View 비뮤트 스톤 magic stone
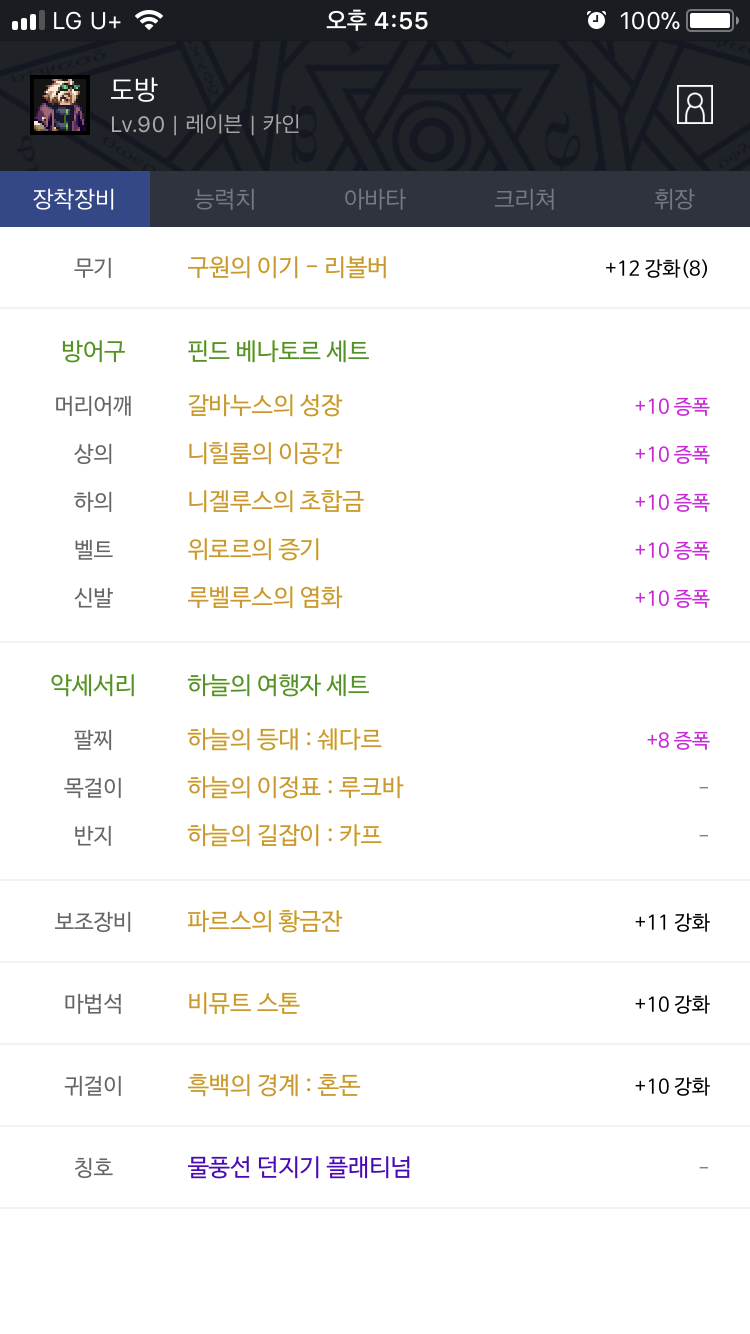 [243, 1003]
